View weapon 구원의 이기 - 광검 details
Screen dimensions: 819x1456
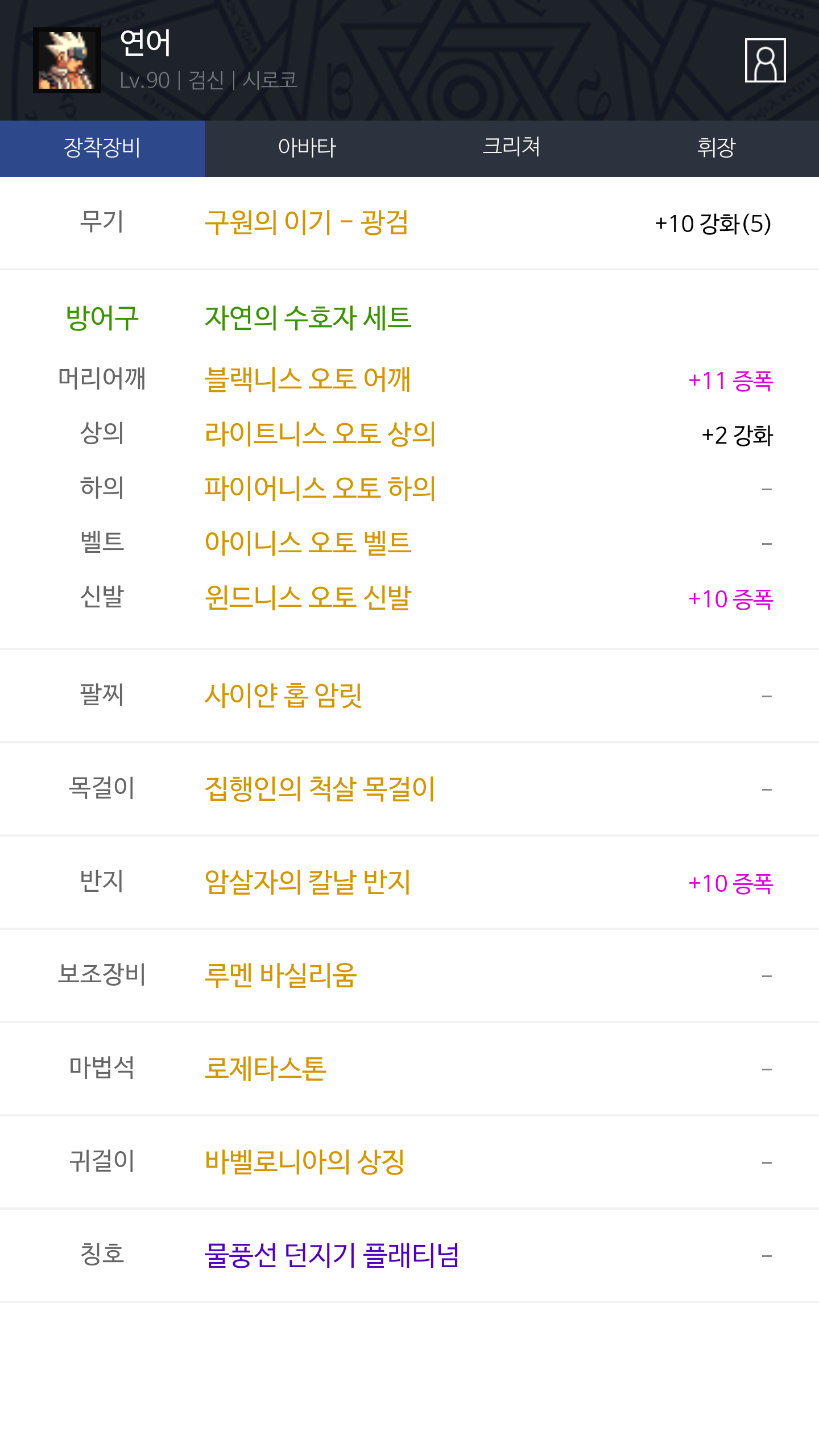pos(307,222)
